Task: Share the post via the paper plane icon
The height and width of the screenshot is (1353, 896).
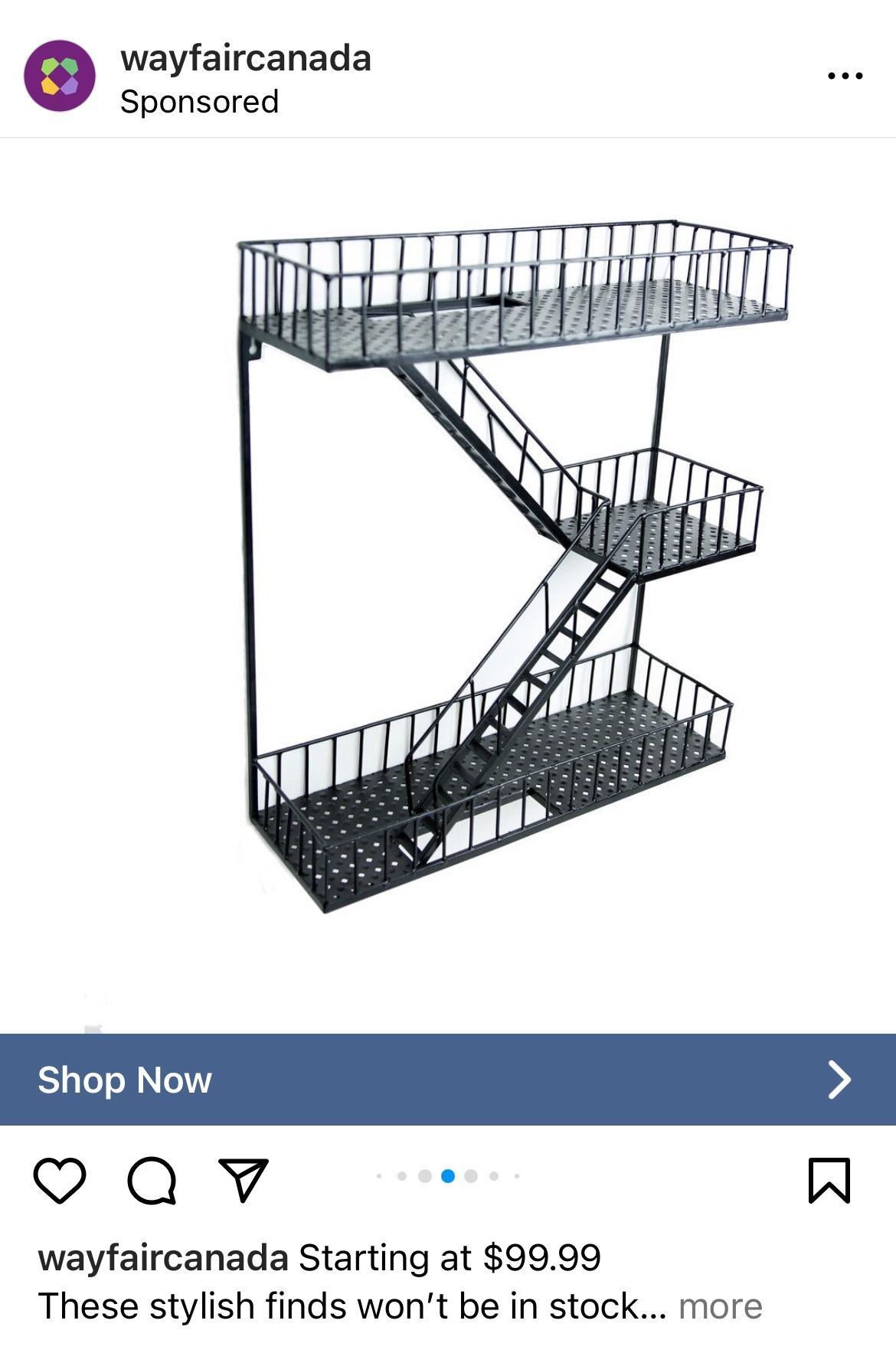Action: pyautogui.click(x=244, y=1178)
